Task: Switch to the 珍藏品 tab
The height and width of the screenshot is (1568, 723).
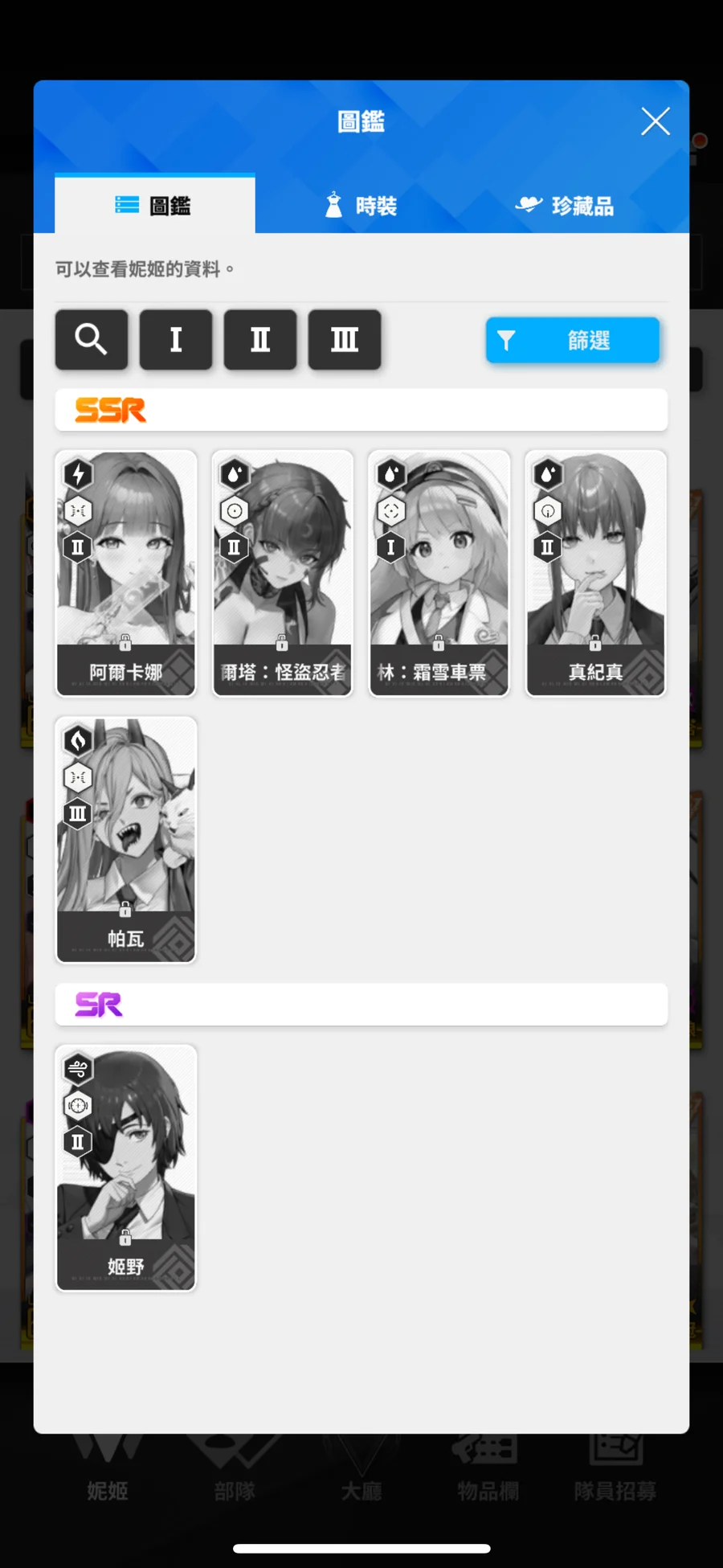Action: point(564,206)
